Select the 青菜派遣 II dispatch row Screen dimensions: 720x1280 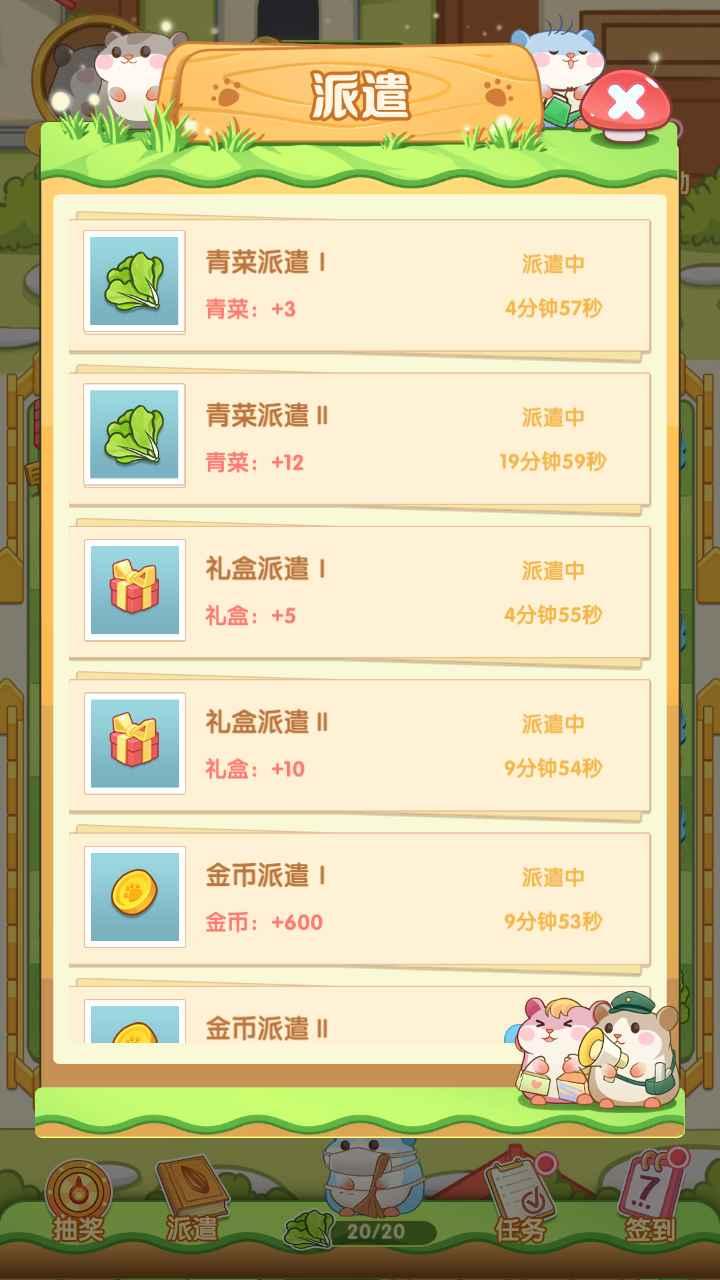(x=360, y=438)
